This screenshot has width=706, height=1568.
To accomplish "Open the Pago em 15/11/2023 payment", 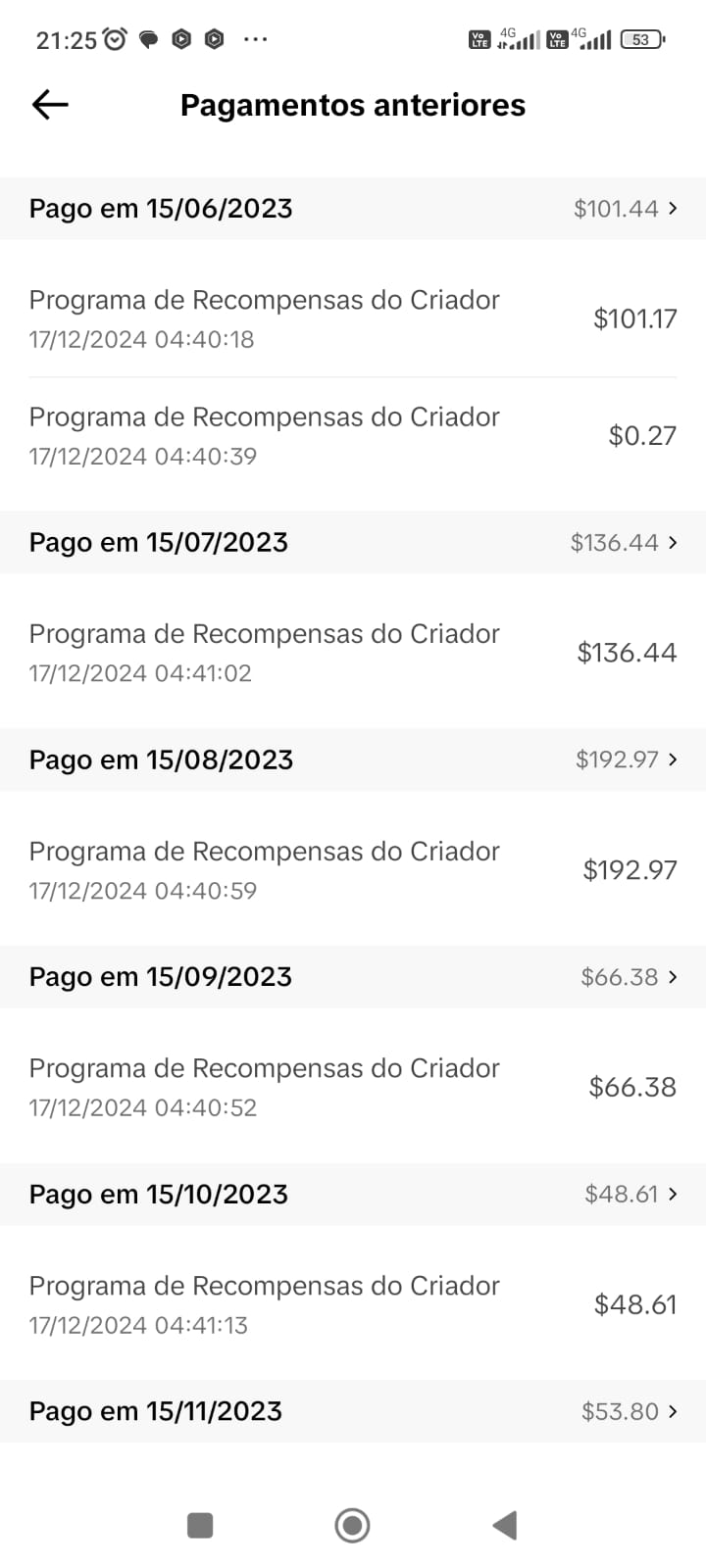I will 353,1411.
